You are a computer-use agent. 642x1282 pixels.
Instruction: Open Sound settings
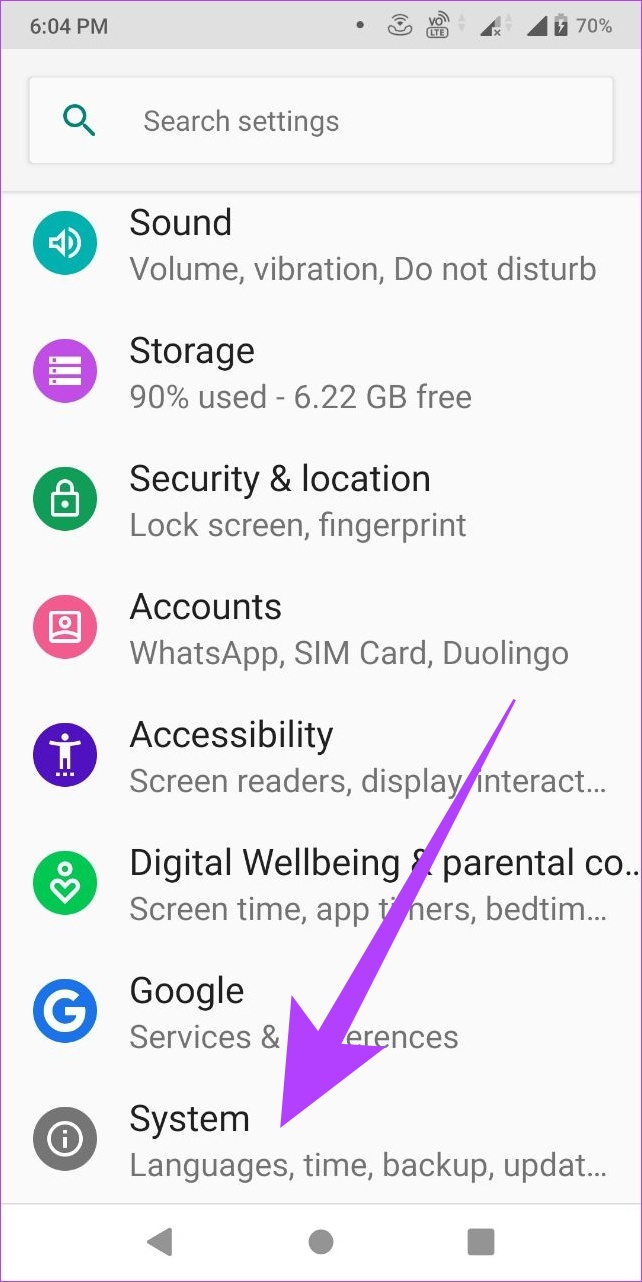(321, 245)
